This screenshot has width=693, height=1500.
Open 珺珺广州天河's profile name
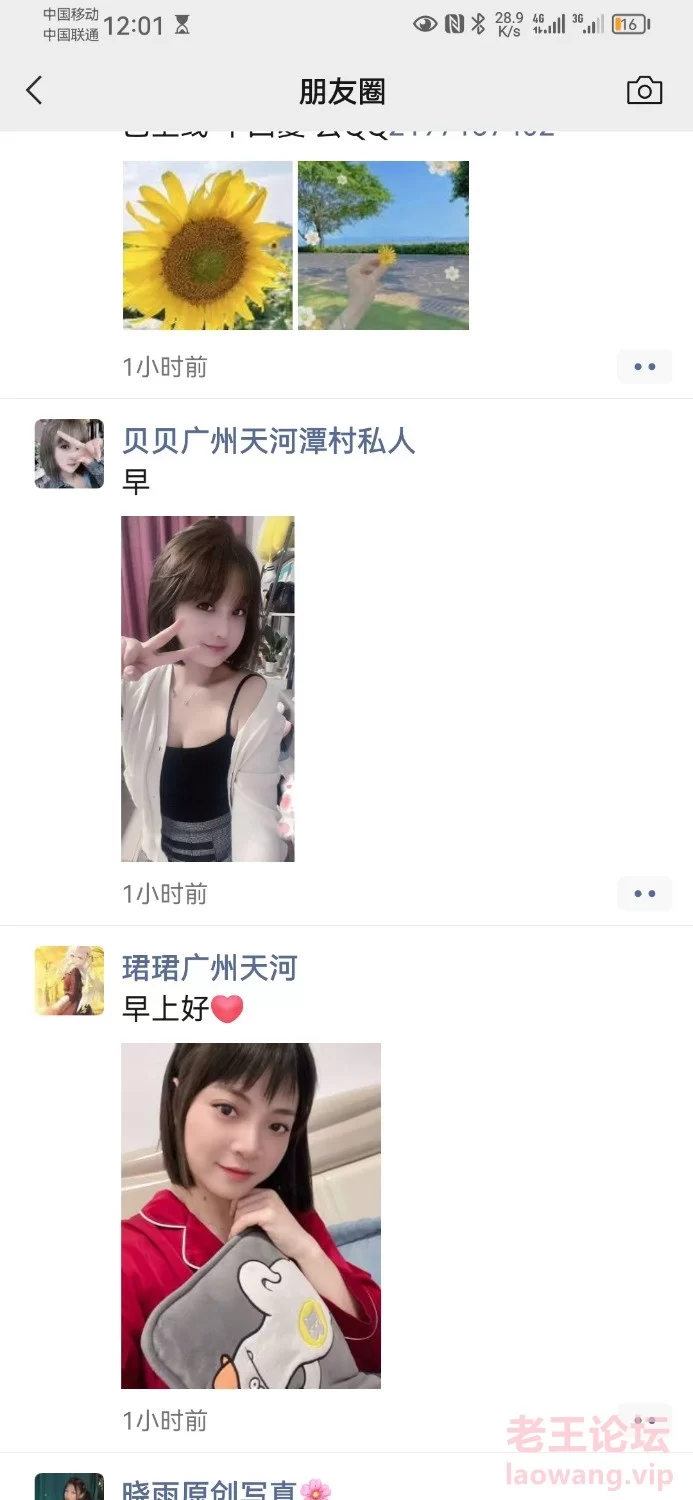[x=210, y=968]
